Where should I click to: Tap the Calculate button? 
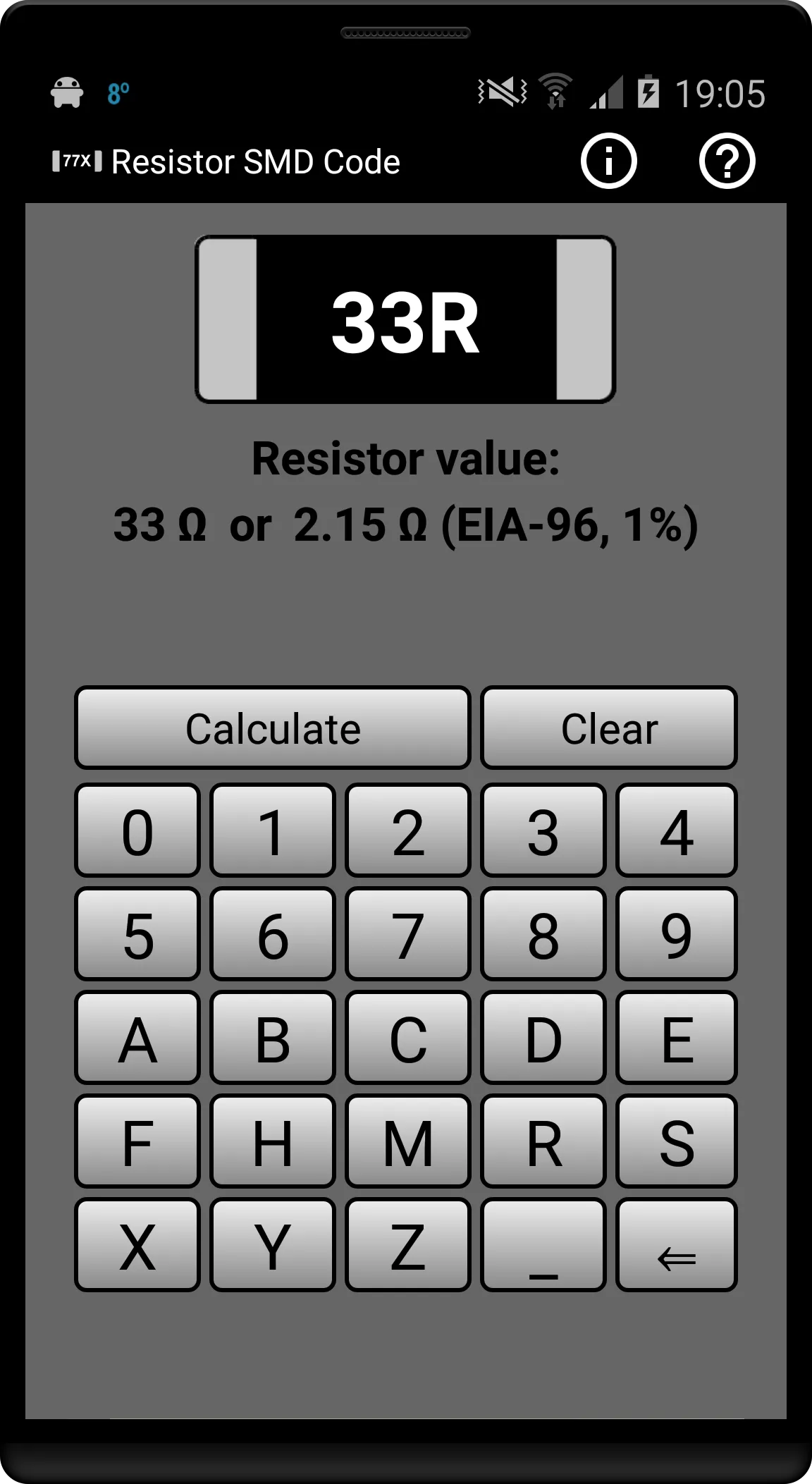tap(272, 728)
